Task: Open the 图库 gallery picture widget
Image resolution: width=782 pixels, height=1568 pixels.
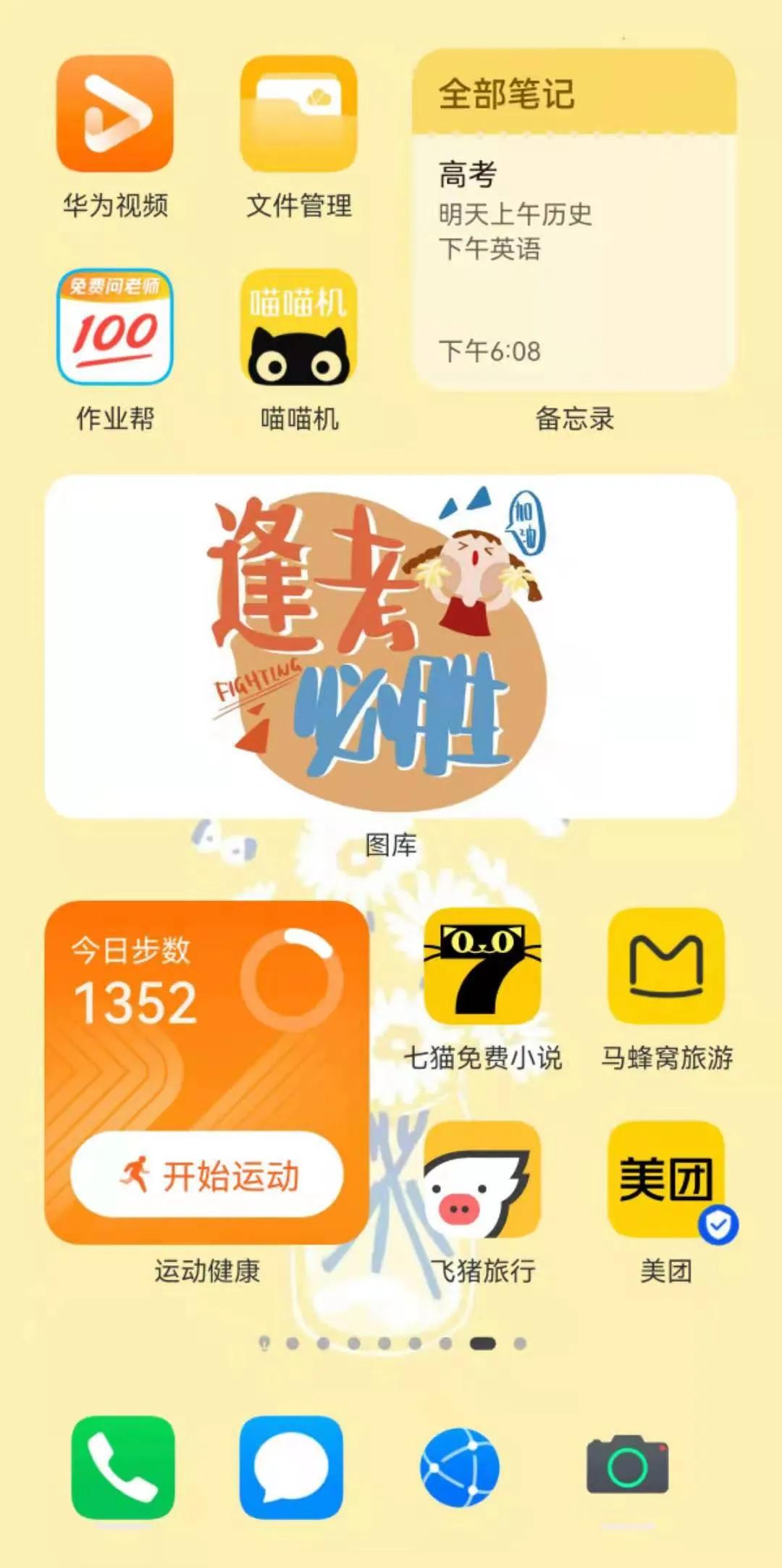Action: pos(390,647)
